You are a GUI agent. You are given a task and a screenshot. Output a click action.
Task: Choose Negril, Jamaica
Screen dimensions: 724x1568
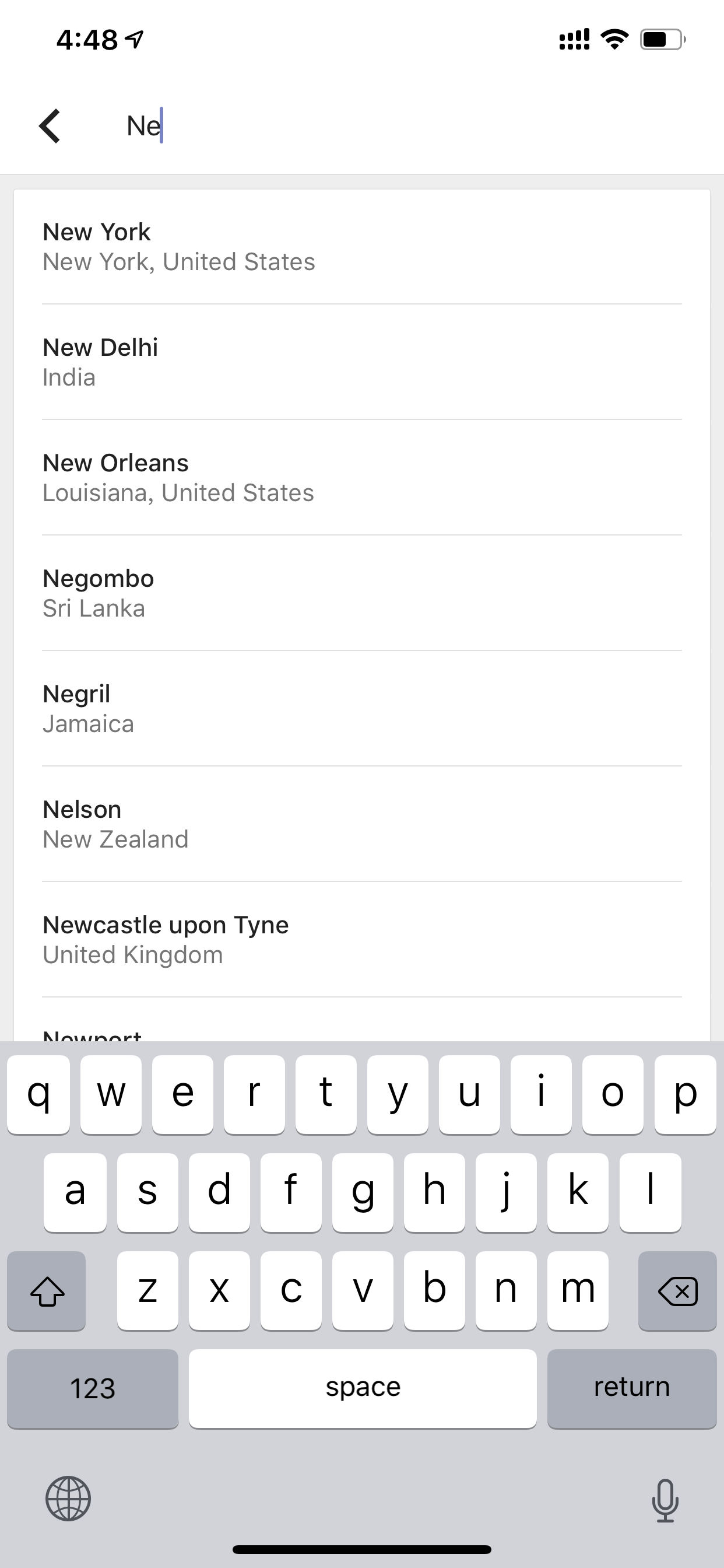pos(362,709)
